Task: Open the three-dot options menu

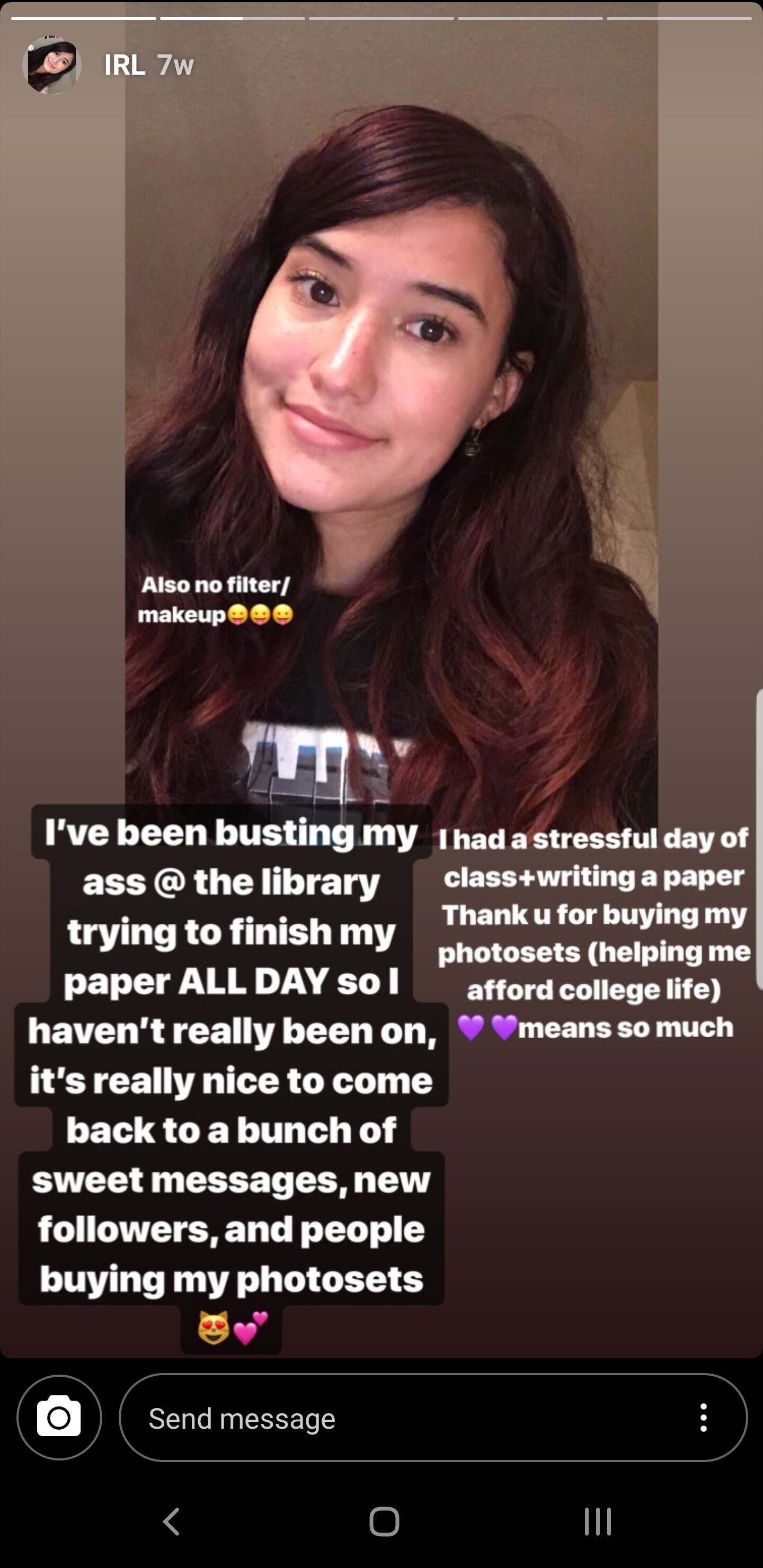Action: click(x=703, y=1418)
